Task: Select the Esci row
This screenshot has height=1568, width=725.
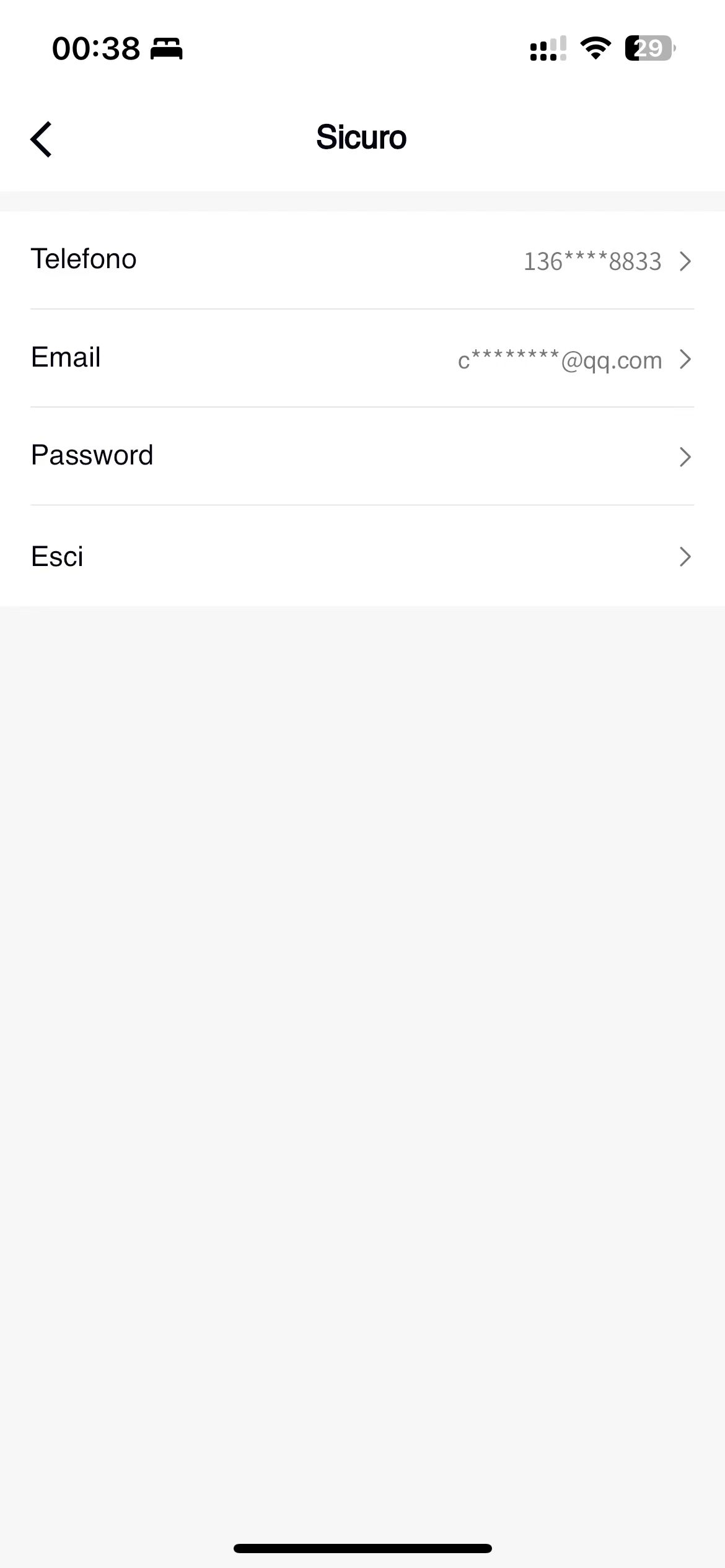Action: [362, 555]
